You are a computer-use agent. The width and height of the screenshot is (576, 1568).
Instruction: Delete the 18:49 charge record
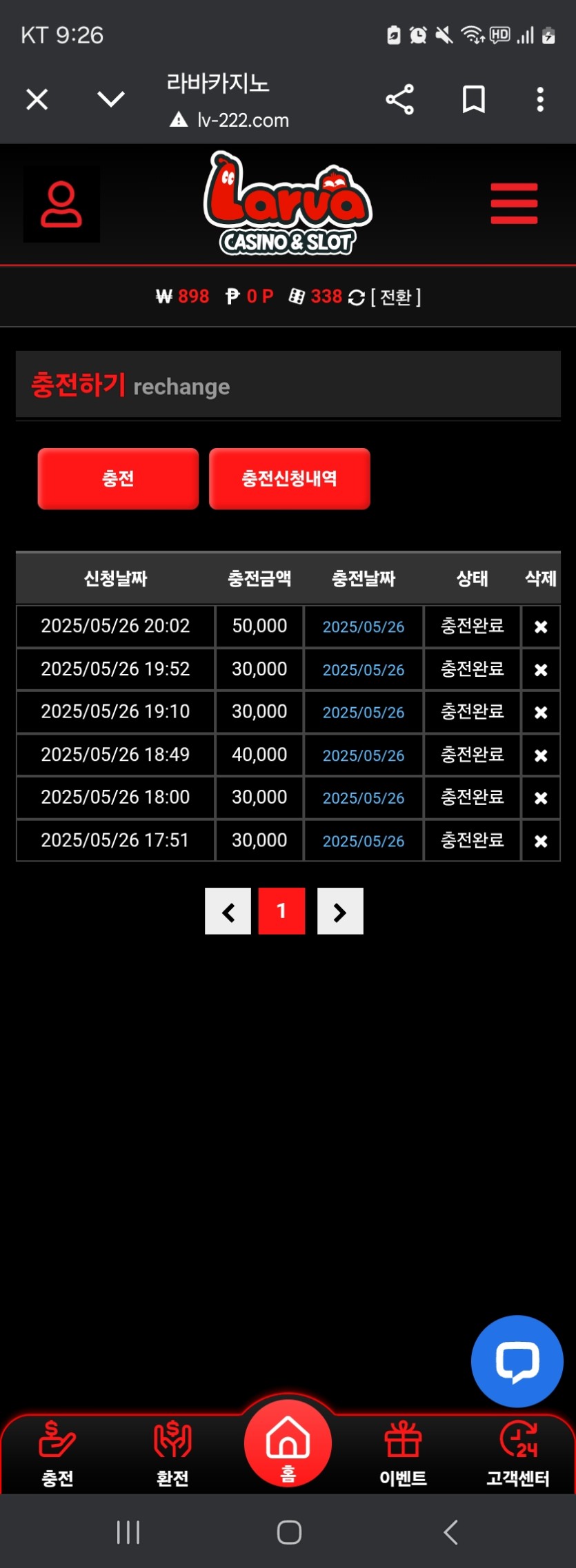click(x=541, y=755)
